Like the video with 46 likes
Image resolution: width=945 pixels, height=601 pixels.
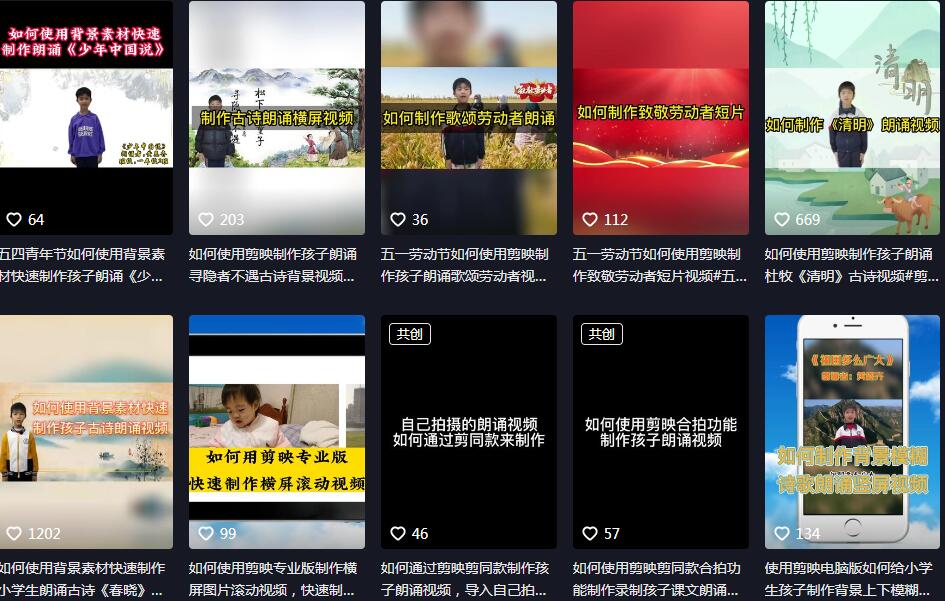[x=398, y=533]
